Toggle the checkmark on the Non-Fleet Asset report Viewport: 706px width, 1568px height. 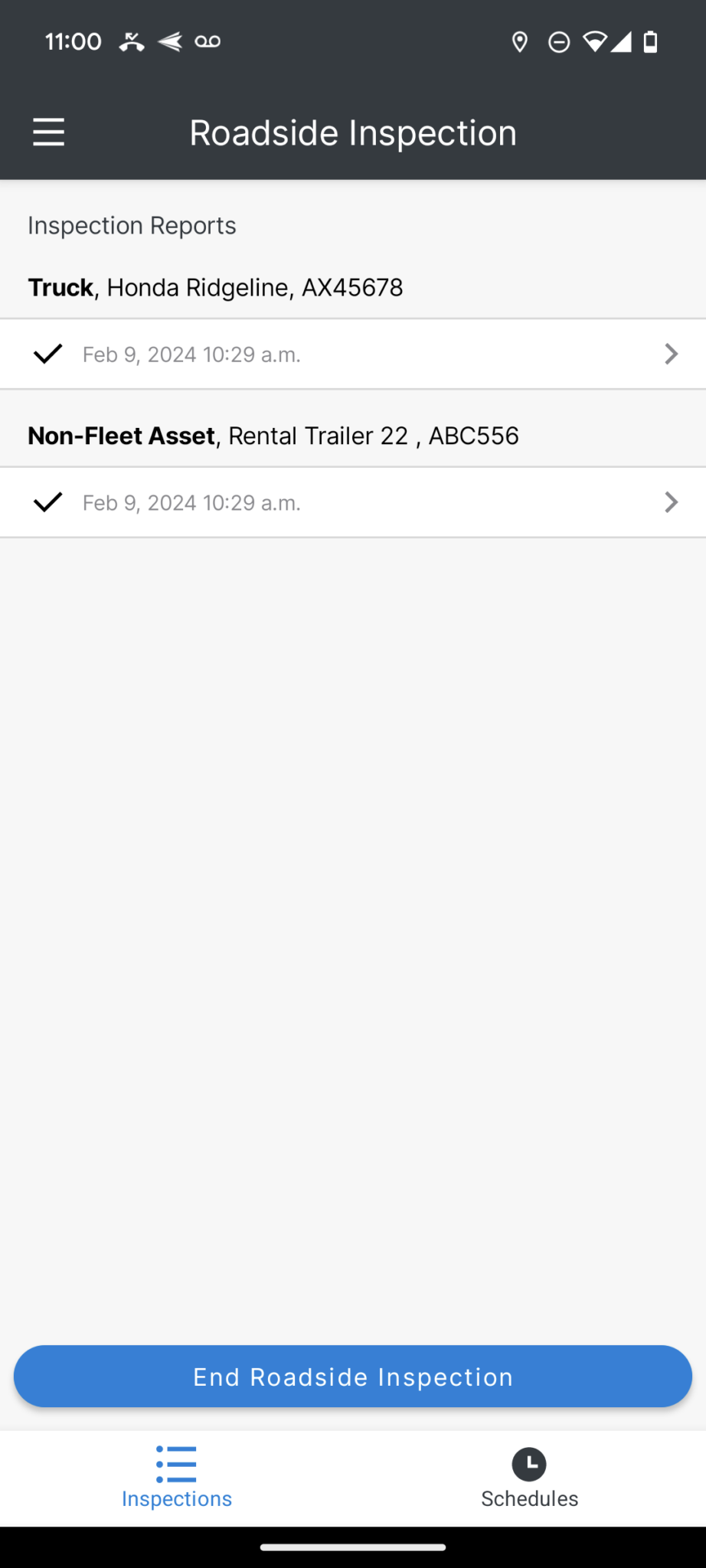47,502
